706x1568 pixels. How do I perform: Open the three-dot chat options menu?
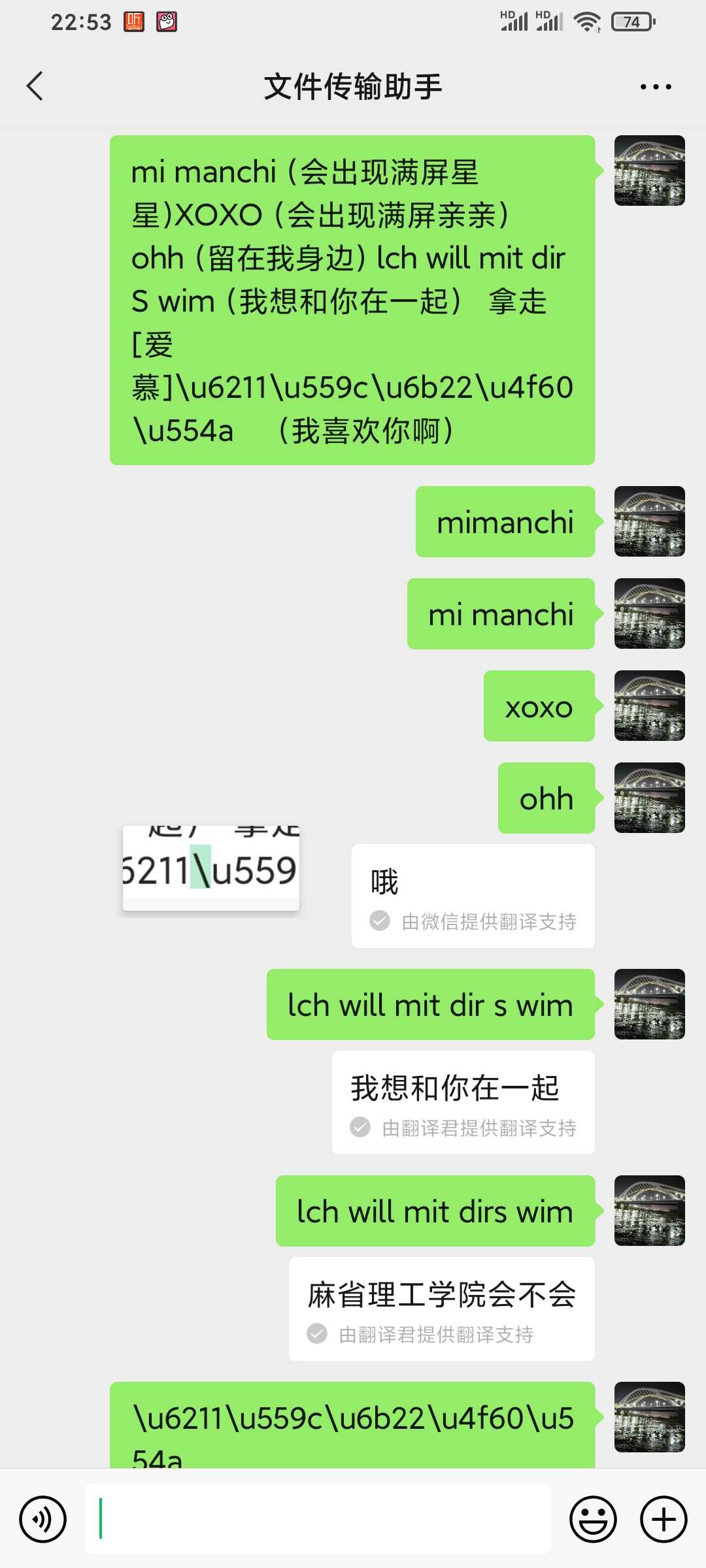click(x=656, y=86)
